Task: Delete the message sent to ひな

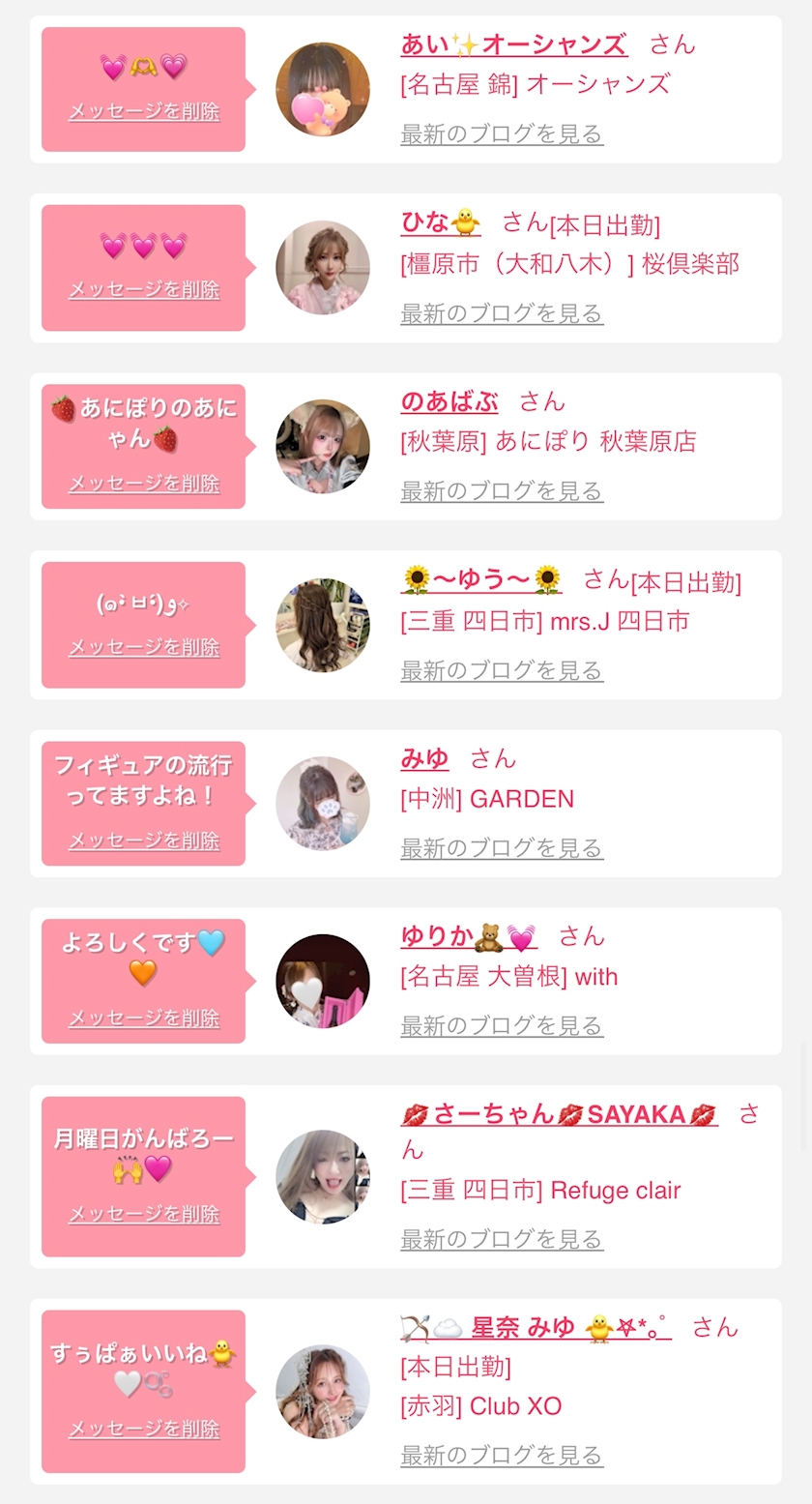Action: click(x=144, y=289)
